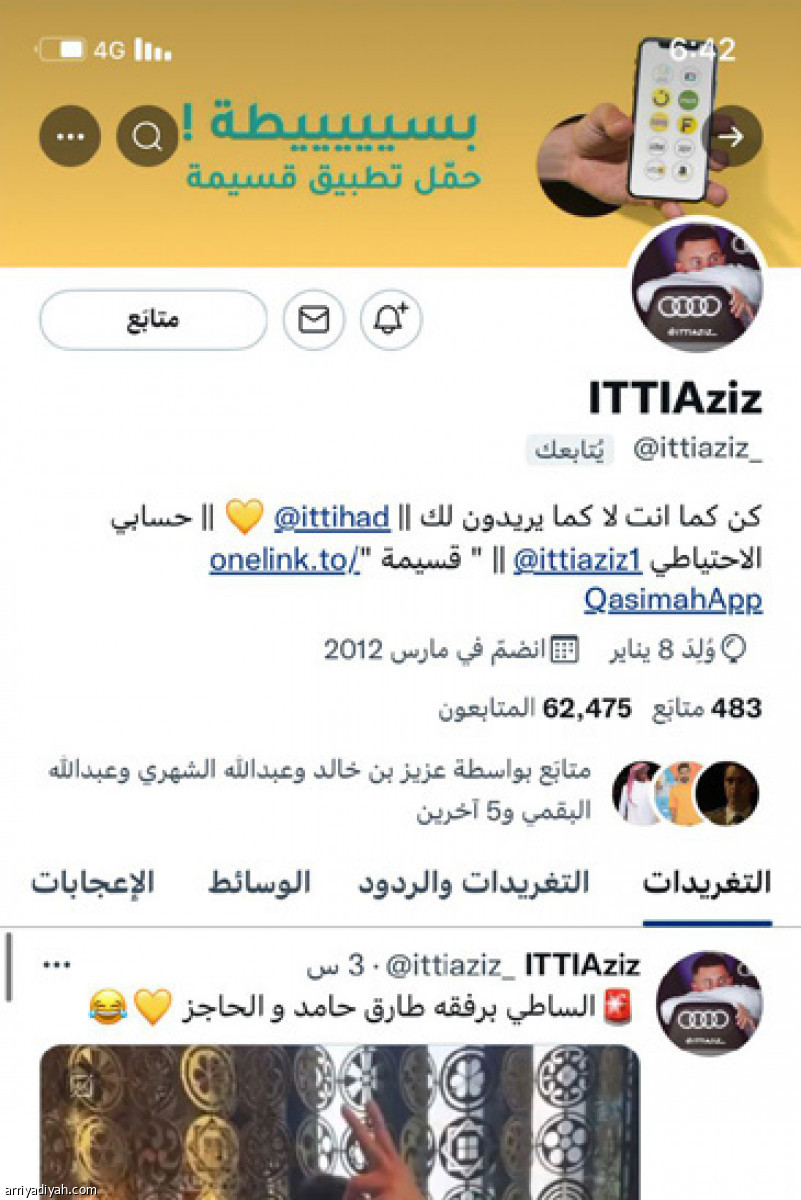The height and width of the screenshot is (1200, 801).
Task: Open the video in the الساطي tweet
Action: pyautogui.click(x=340, y=1120)
